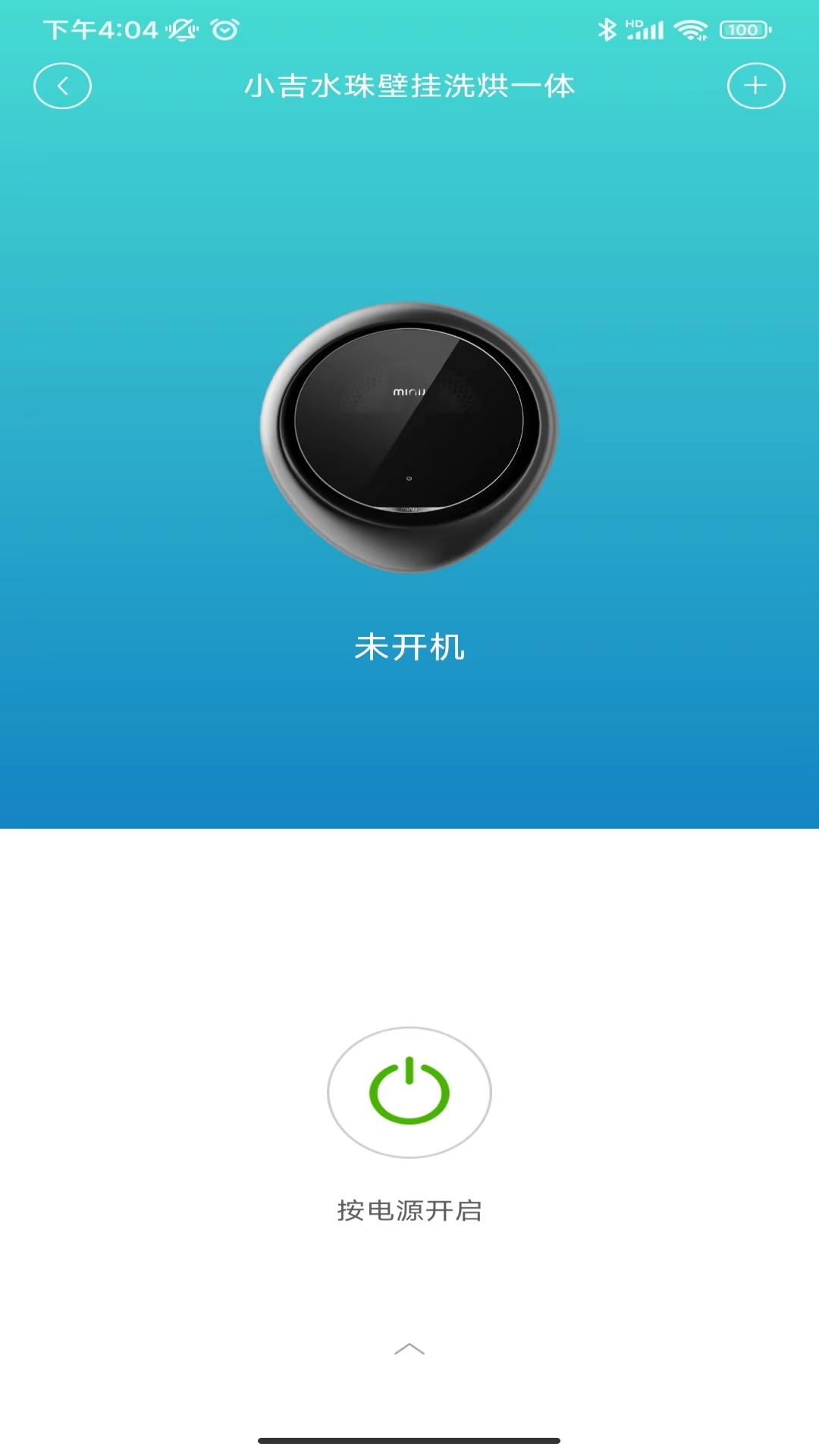Image resolution: width=819 pixels, height=1456 pixels.
Task: Tap the alarm clock status icon
Action: [222, 30]
